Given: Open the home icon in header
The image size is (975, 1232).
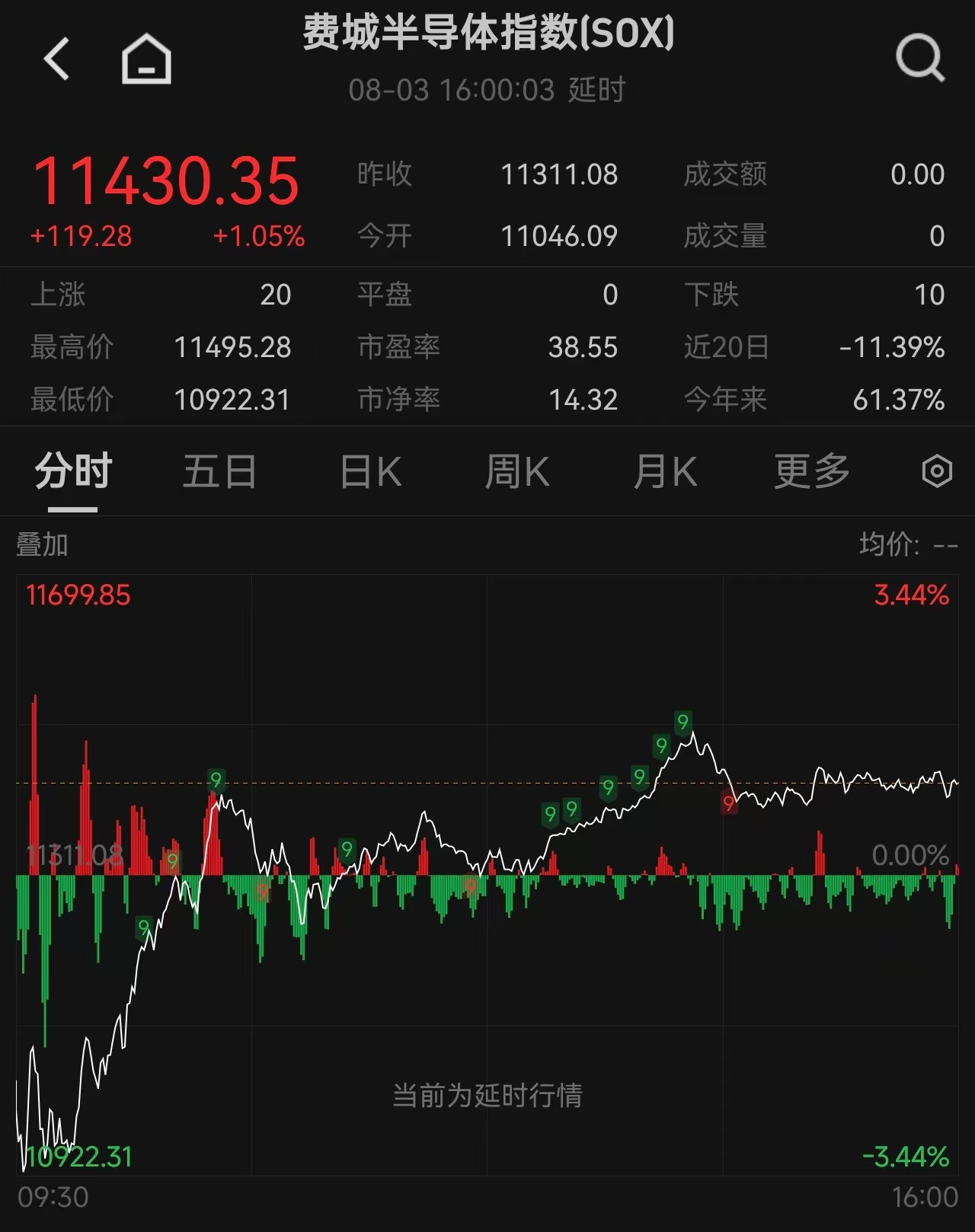Looking at the screenshot, I should coord(146,59).
